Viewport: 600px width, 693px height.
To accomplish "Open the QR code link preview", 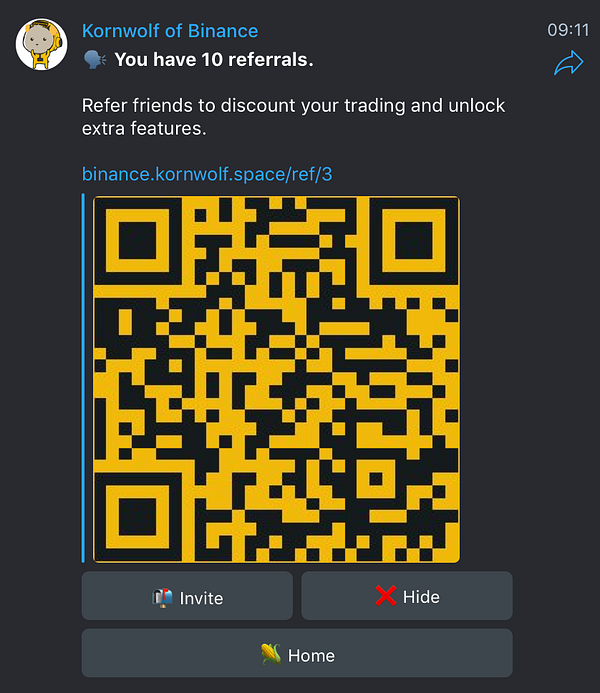I will tap(276, 379).
